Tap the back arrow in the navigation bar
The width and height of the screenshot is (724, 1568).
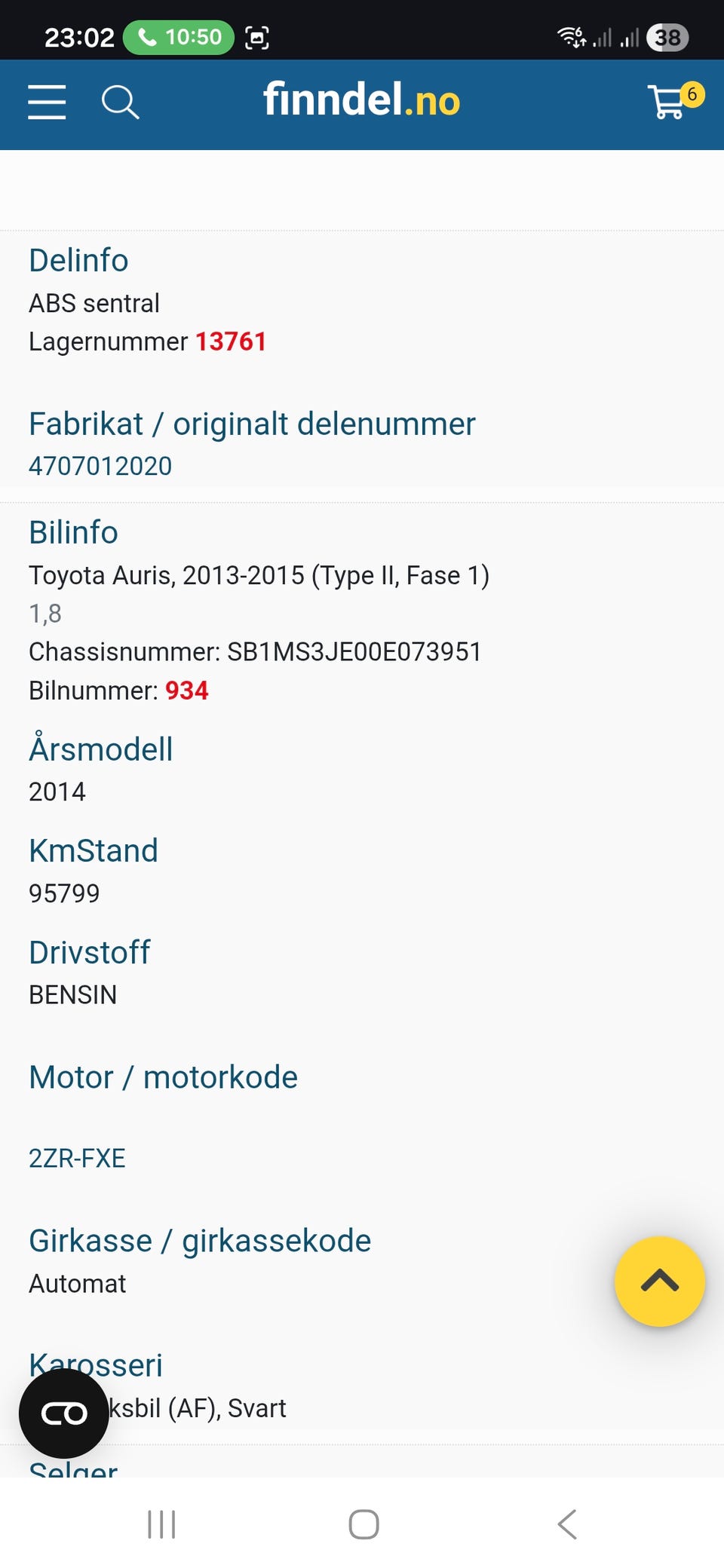click(566, 1524)
